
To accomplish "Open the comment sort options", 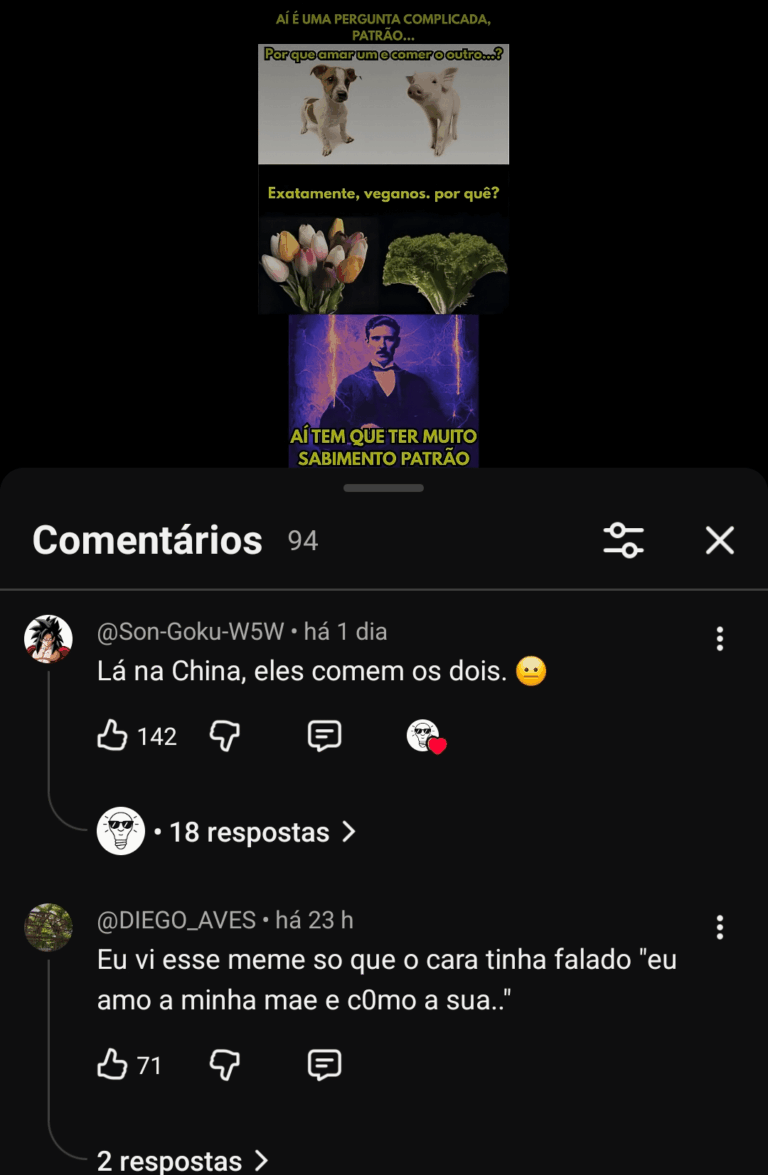I will tap(624, 541).
